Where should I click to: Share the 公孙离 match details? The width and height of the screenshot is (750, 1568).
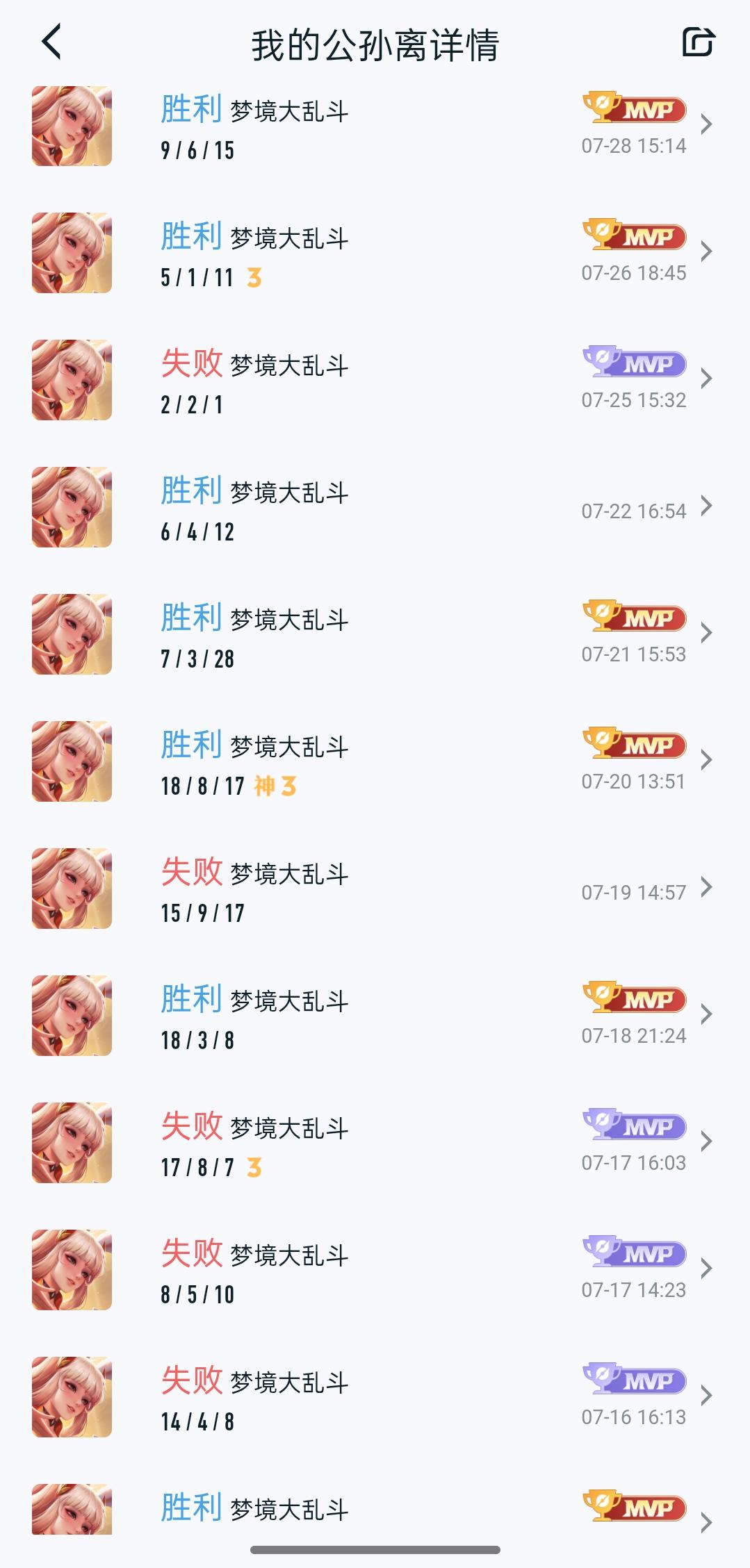click(x=697, y=42)
